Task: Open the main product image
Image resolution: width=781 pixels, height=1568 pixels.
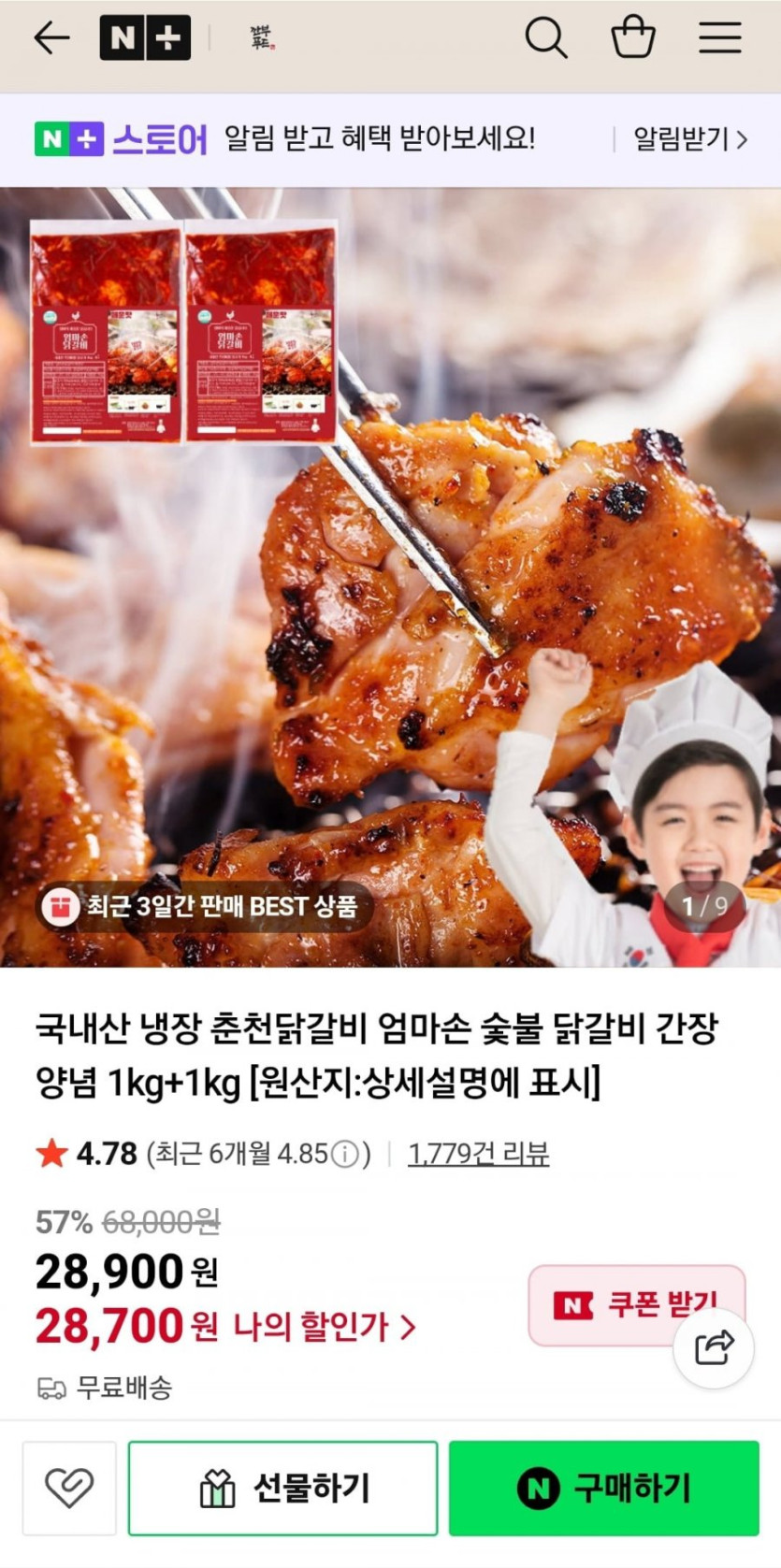Action: click(x=390, y=577)
